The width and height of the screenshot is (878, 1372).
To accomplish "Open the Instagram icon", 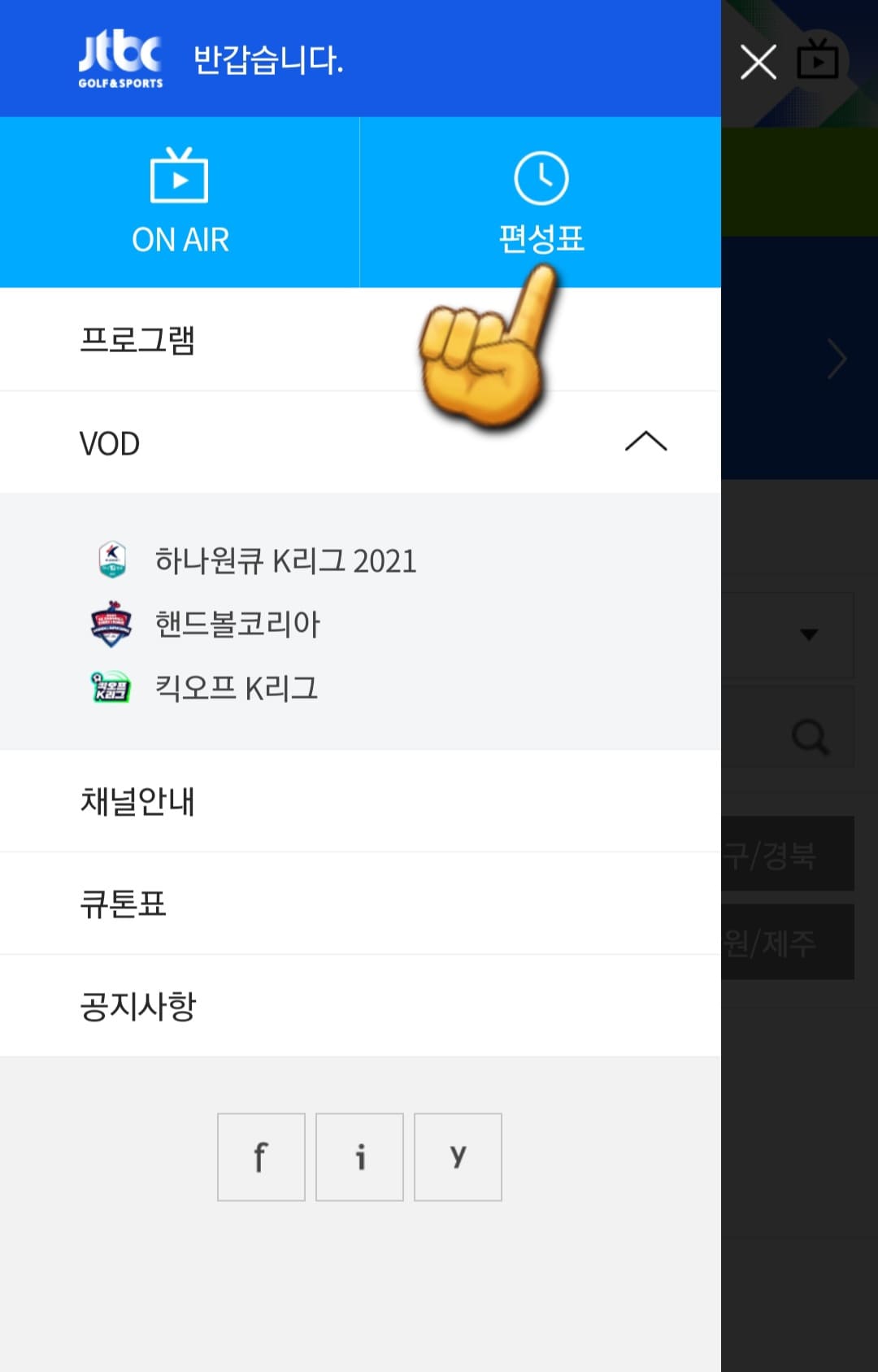I will pos(359,1157).
